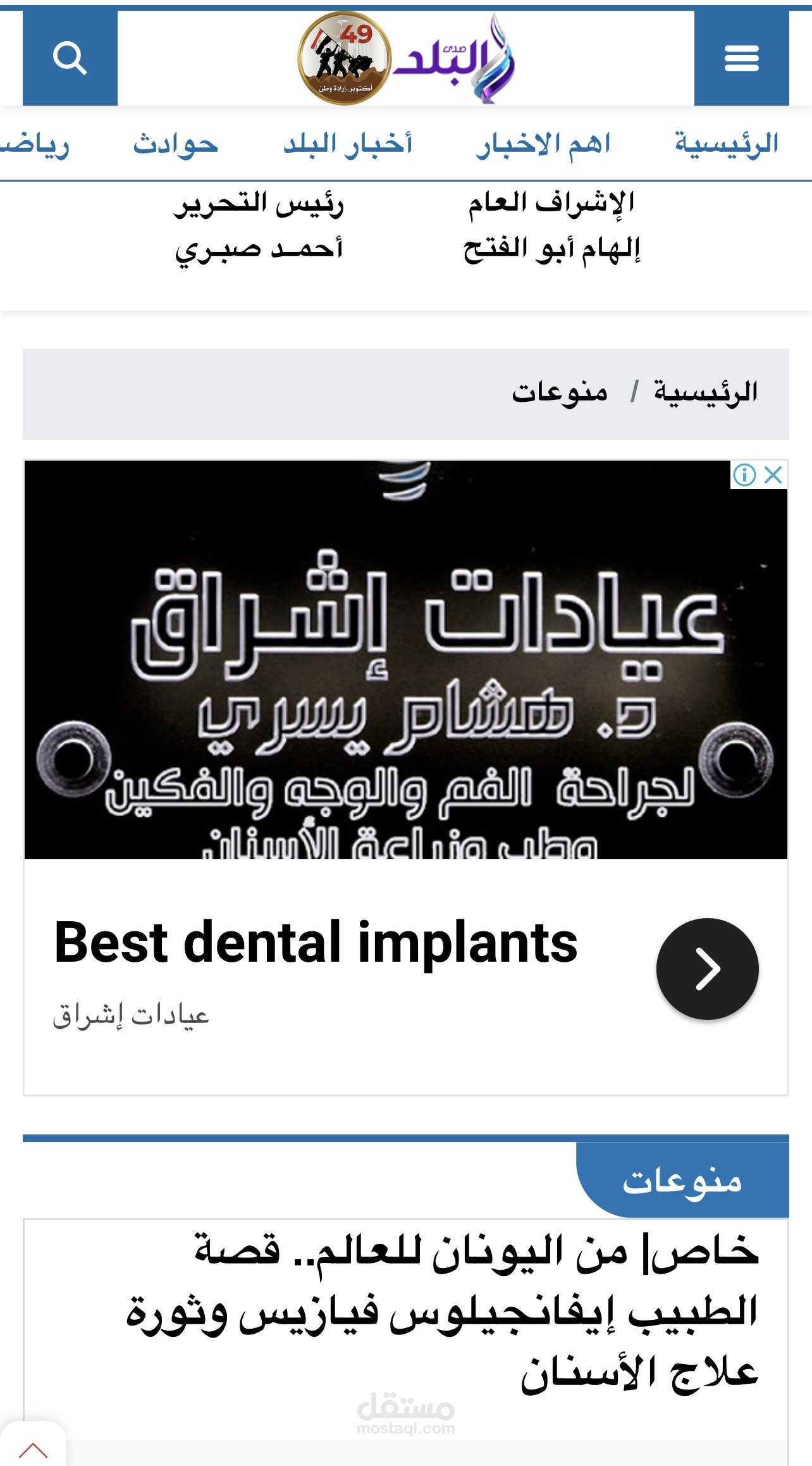Screen dimensions: 812x1466
Task: Tap the arrow button on Best dental implants ad
Action: tap(708, 969)
